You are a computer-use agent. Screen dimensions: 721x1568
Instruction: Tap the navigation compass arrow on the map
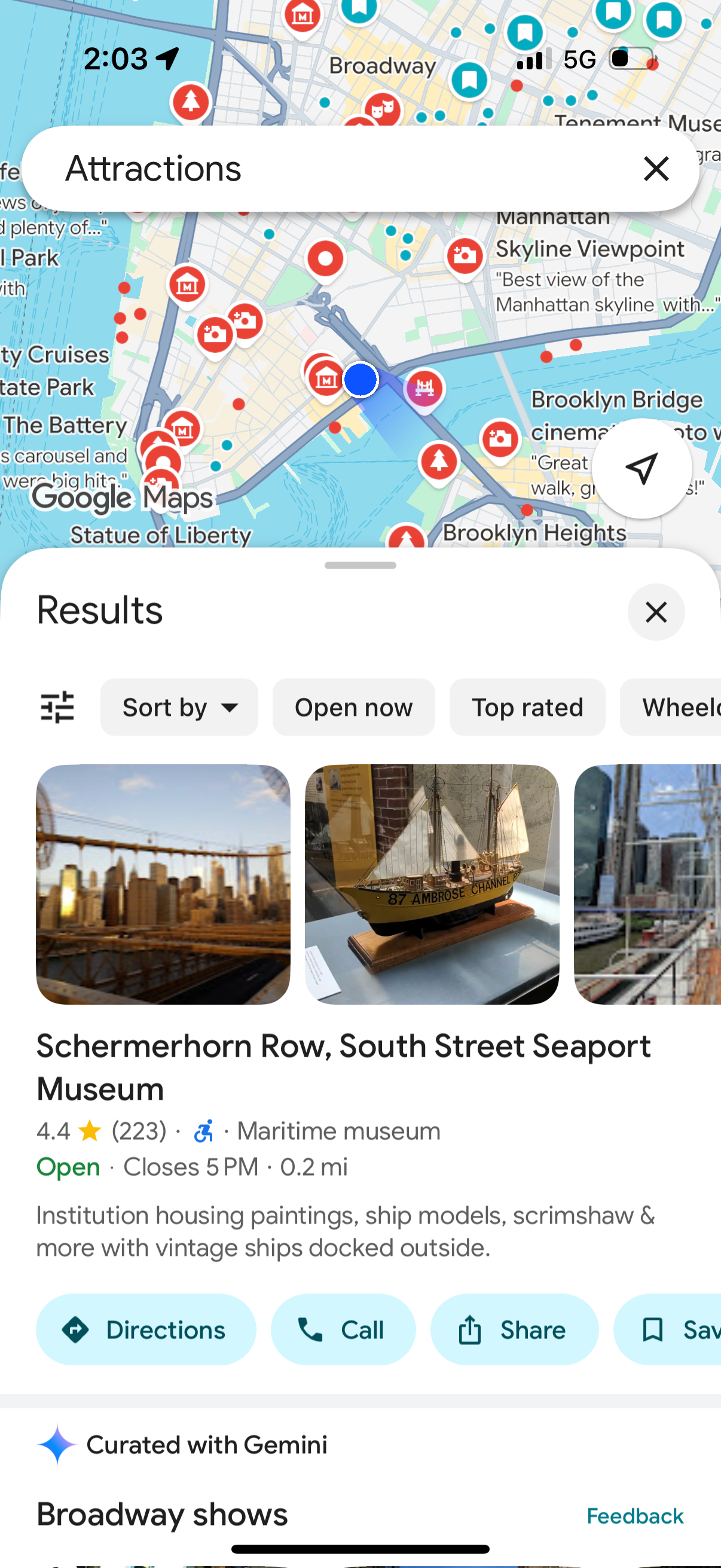(641, 469)
